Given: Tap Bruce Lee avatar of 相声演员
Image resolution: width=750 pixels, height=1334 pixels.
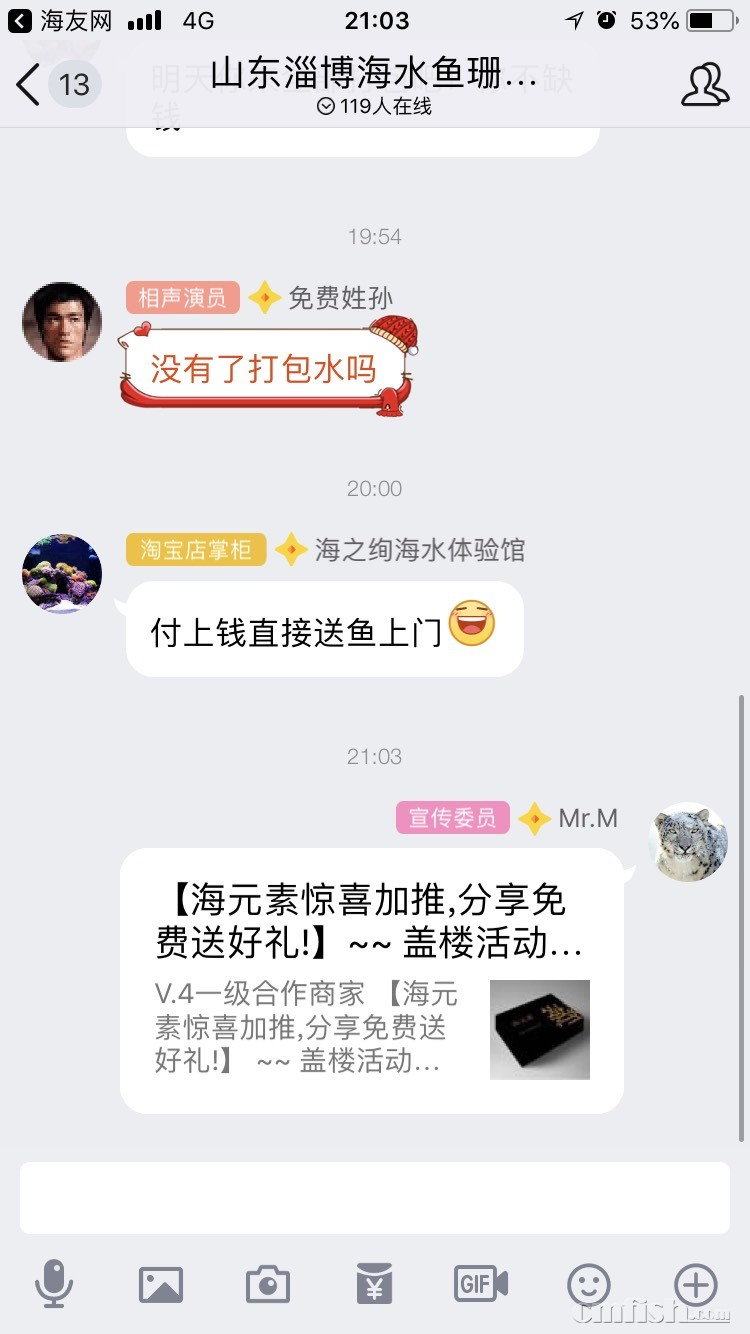Looking at the screenshot, I should click(x=61, y=322).
